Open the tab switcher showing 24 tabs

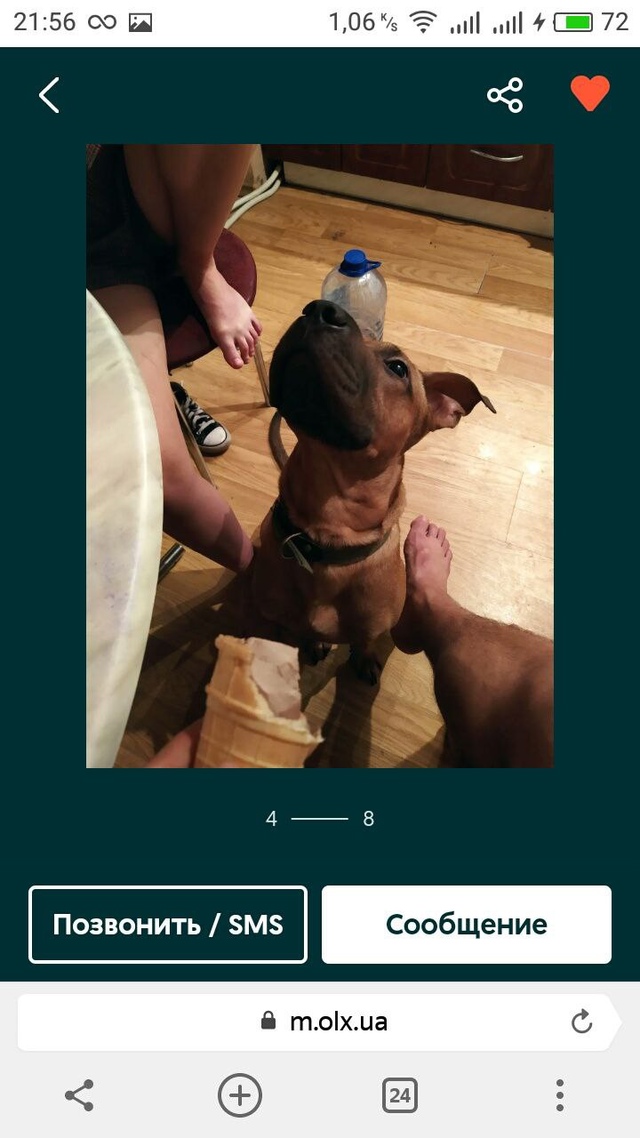[400, 1095]
